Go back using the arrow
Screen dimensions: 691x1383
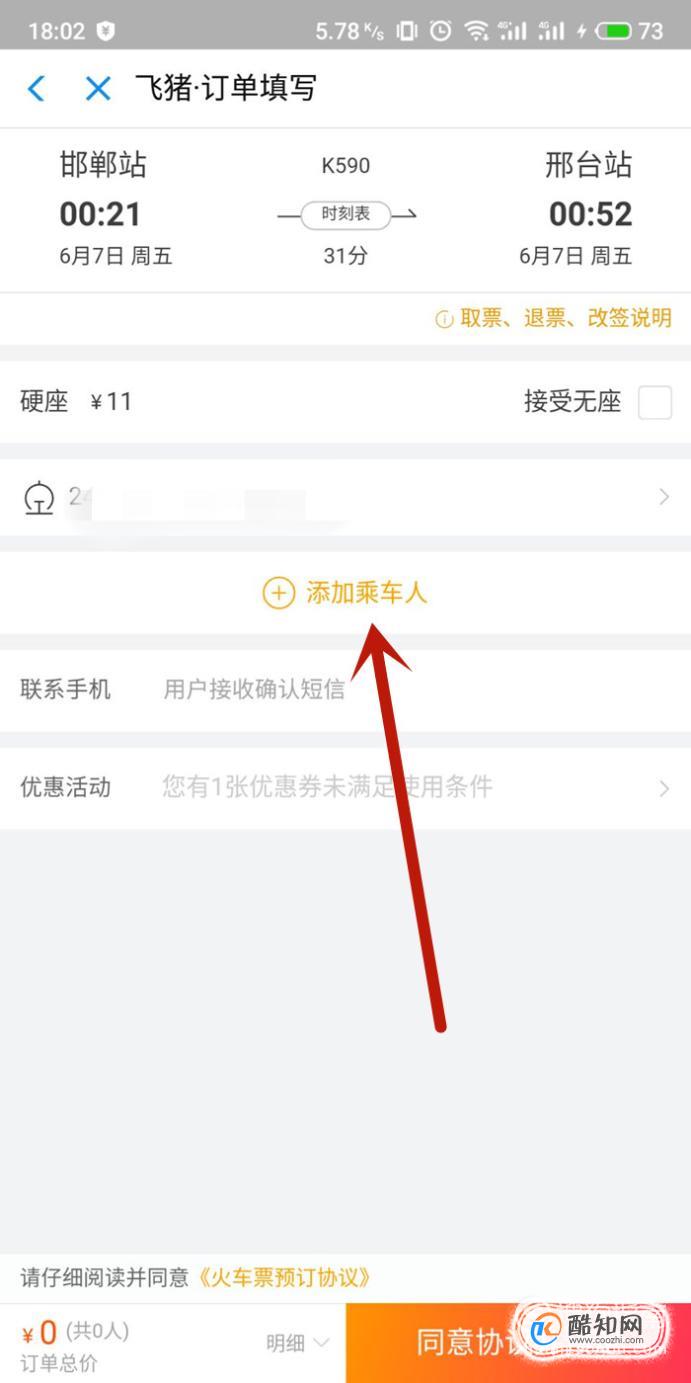click(36, 89)
